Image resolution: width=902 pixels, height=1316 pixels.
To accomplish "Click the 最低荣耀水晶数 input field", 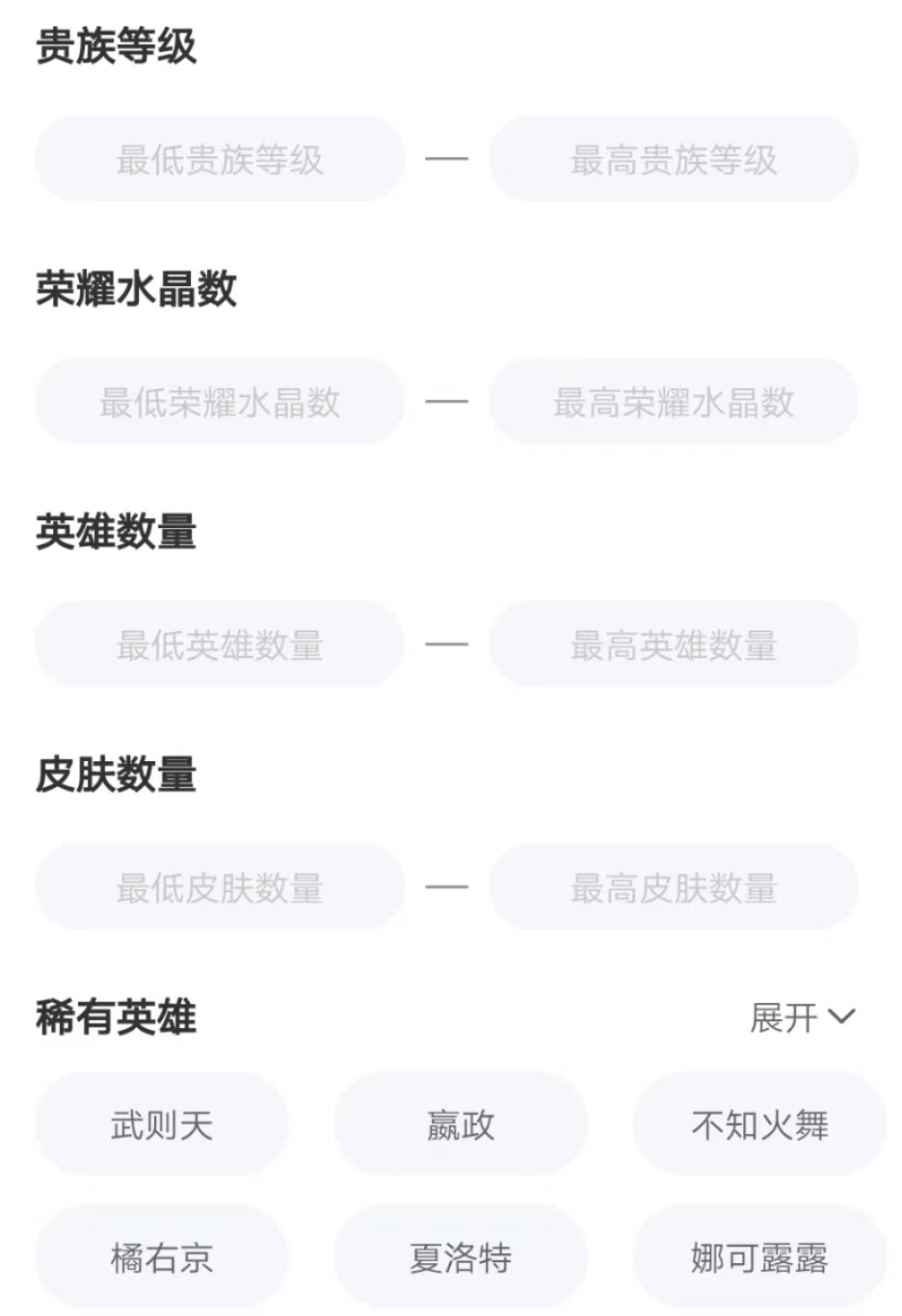I will point(219,402).
